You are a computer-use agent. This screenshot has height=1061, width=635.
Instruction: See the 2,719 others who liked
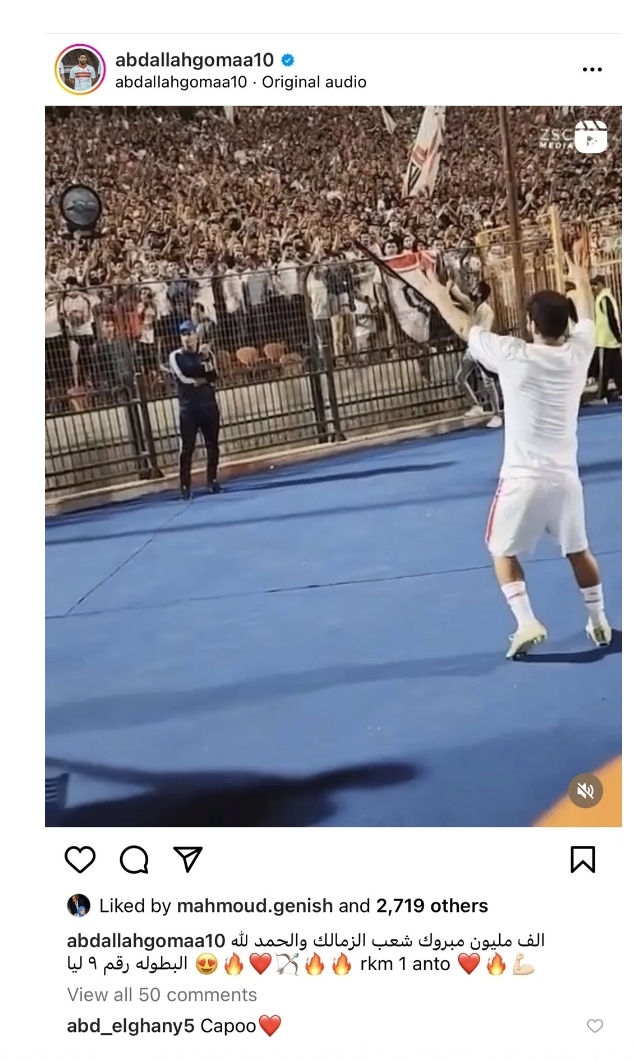432,906
